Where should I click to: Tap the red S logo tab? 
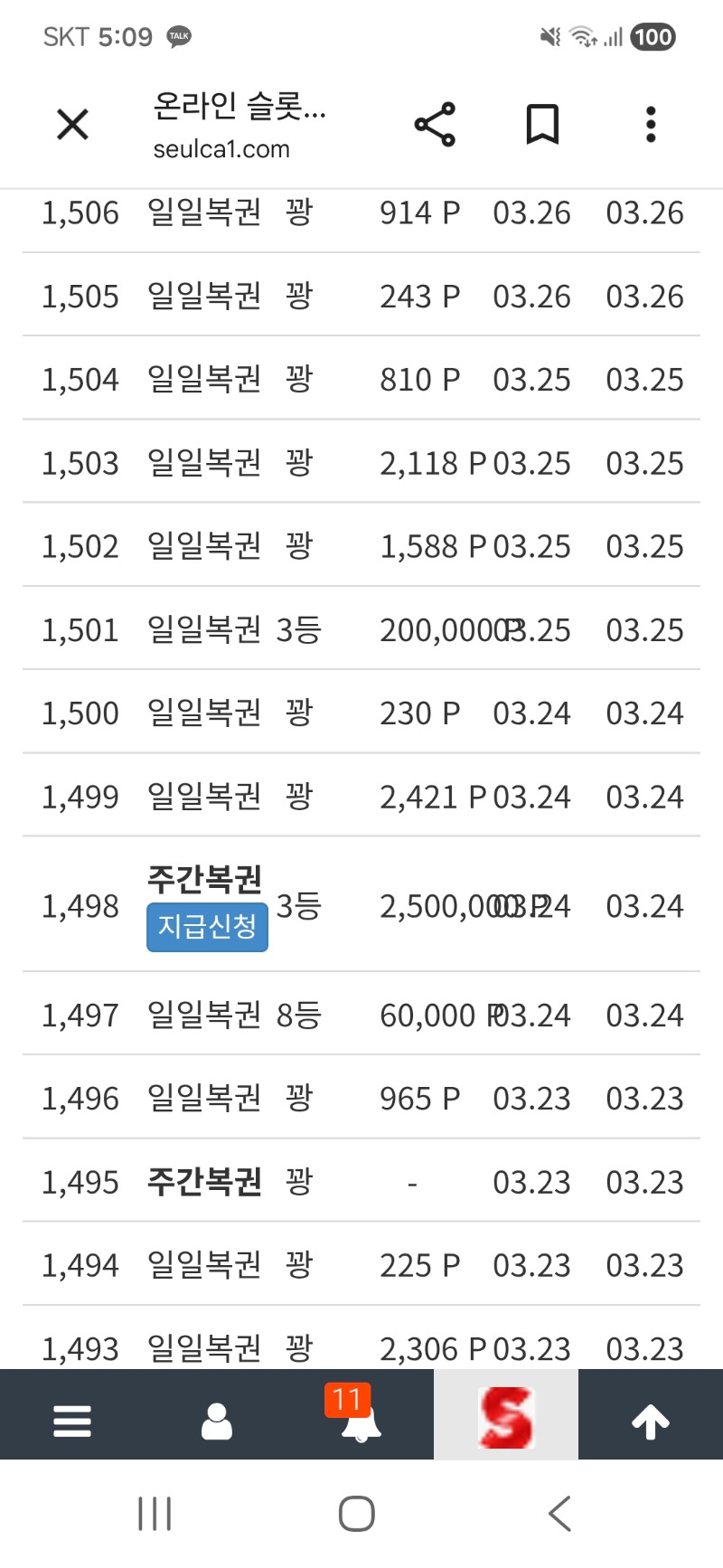click(x=506, y=1417)
